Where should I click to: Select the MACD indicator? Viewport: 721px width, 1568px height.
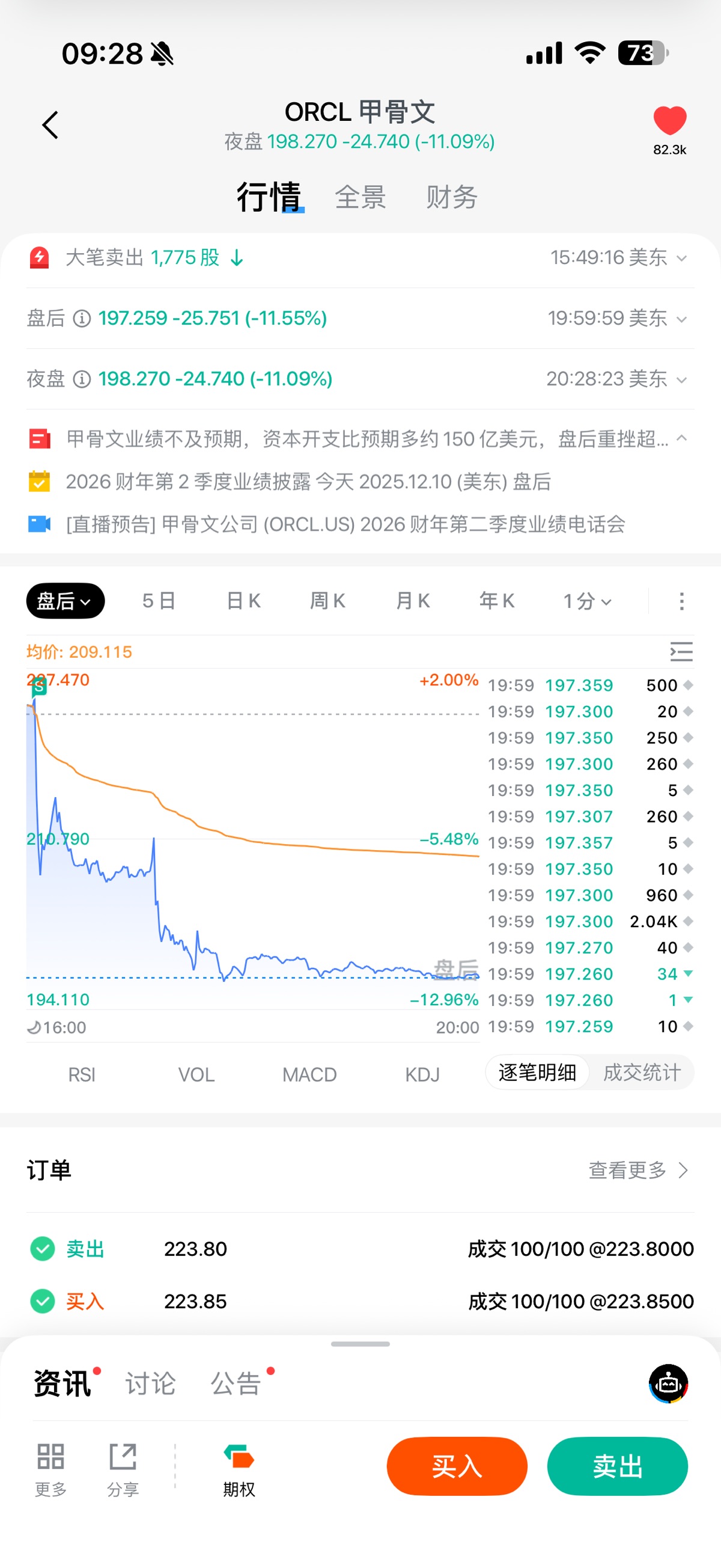click(x=309, y=1074)
